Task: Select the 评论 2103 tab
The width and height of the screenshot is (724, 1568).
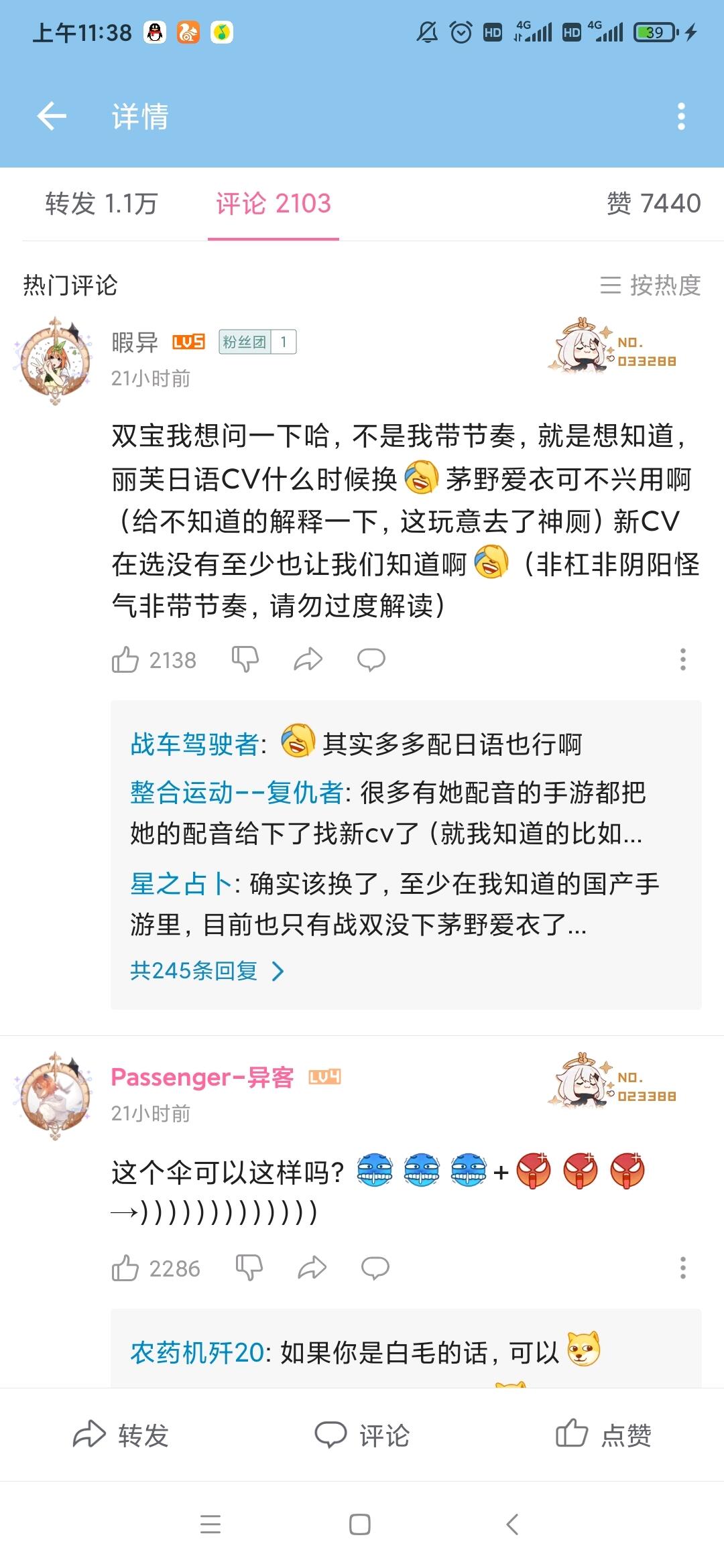Action: pyautogui.click(x=274, y=203)
